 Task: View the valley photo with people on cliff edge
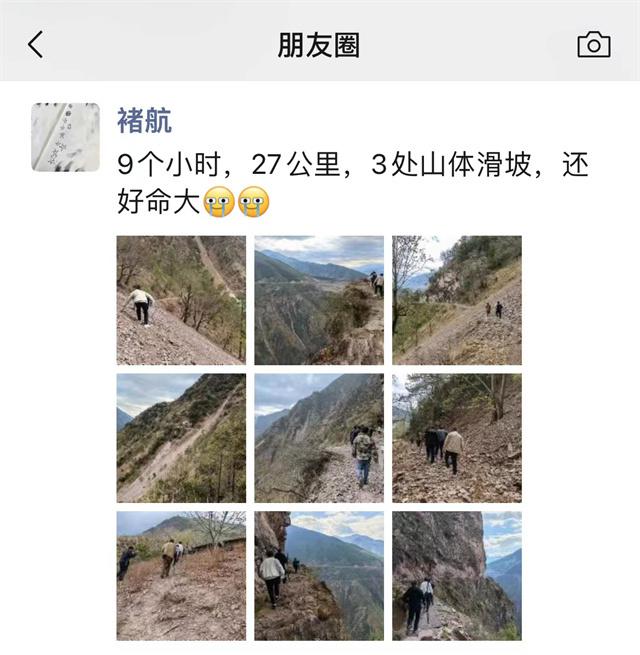[x=318, y=300]
